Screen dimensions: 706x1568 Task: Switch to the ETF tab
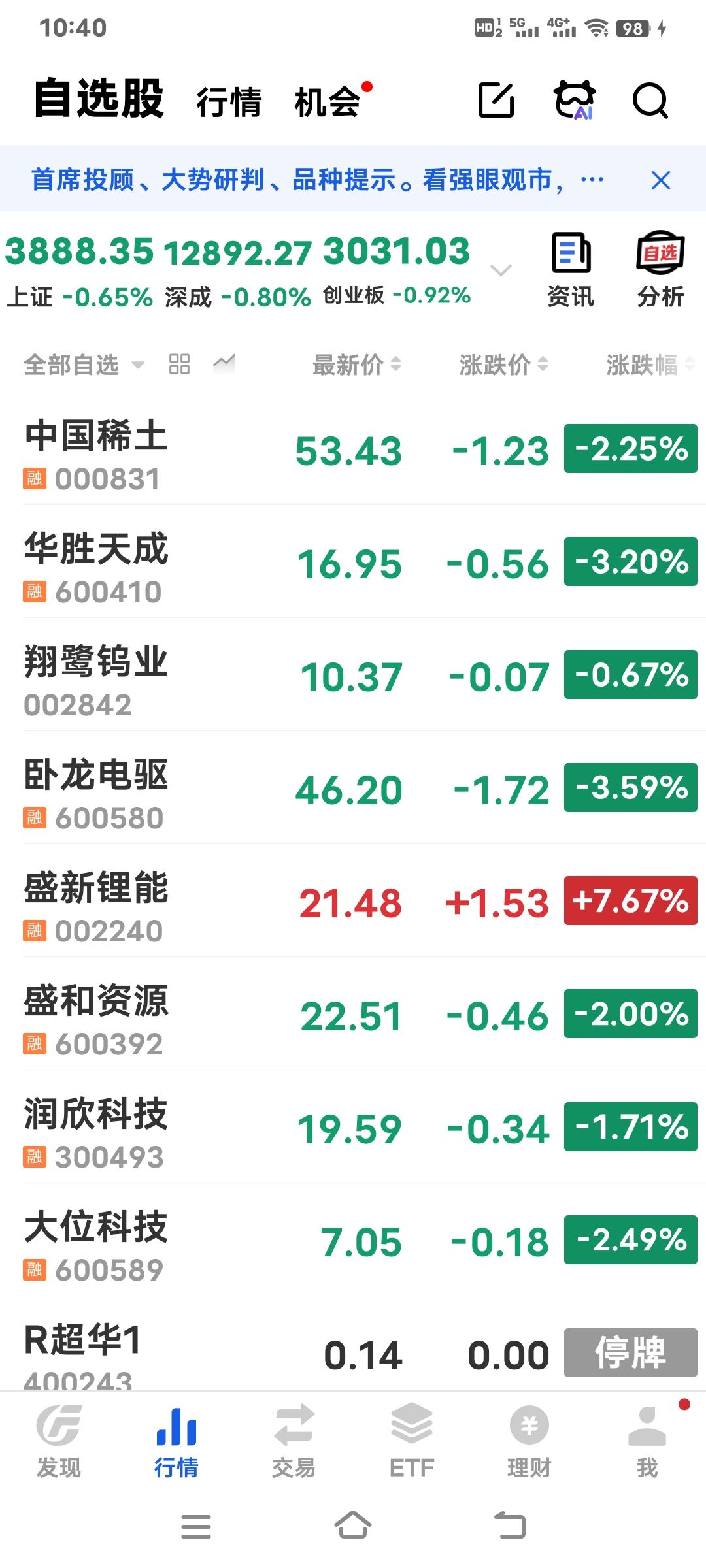click(412, 1443)
